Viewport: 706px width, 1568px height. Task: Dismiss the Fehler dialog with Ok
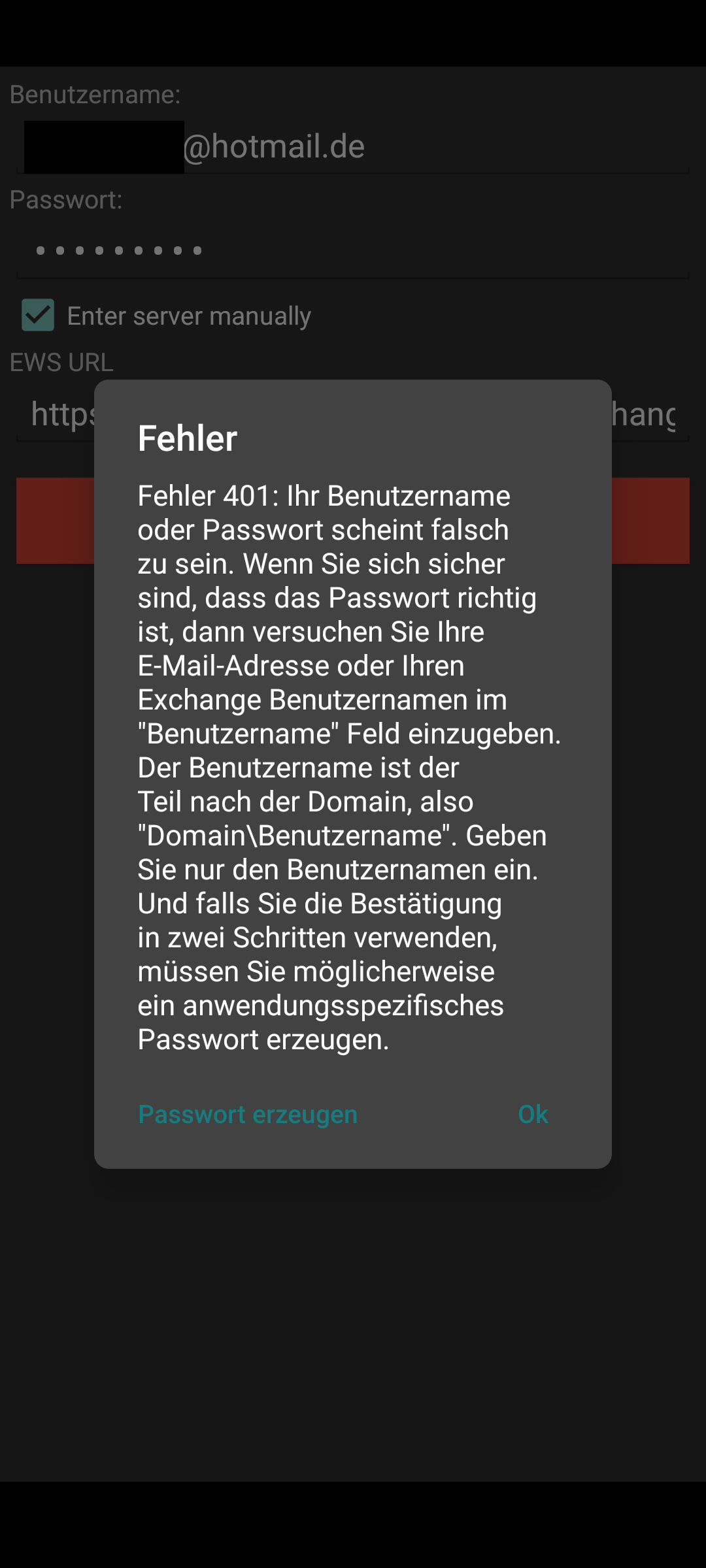point(533,1115)
